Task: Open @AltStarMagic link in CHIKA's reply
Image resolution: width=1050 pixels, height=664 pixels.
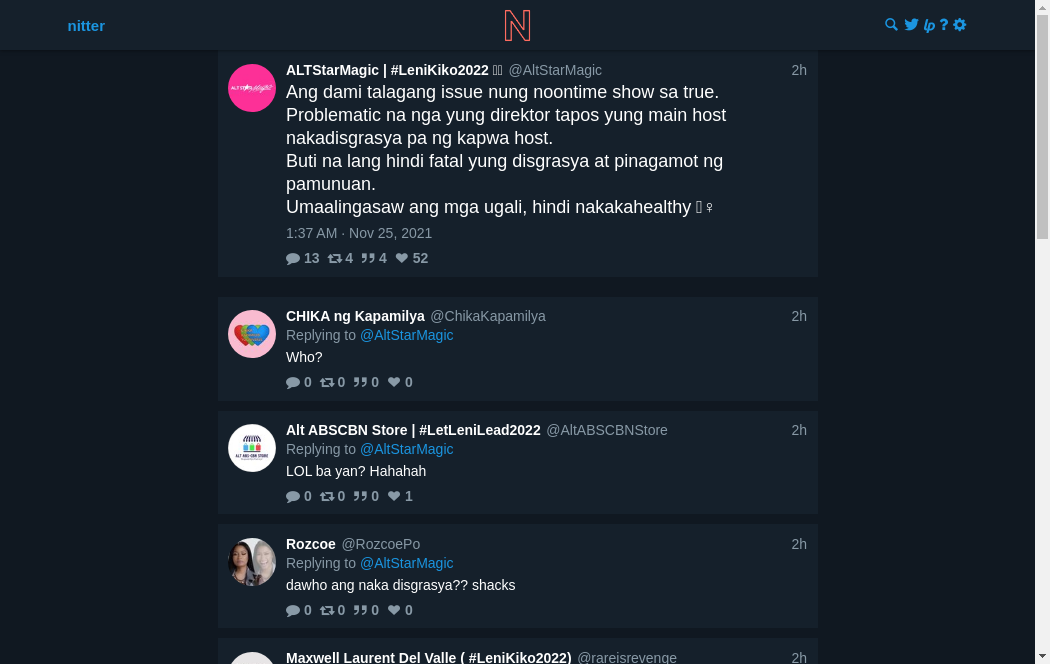Action: tap(406, 335)
